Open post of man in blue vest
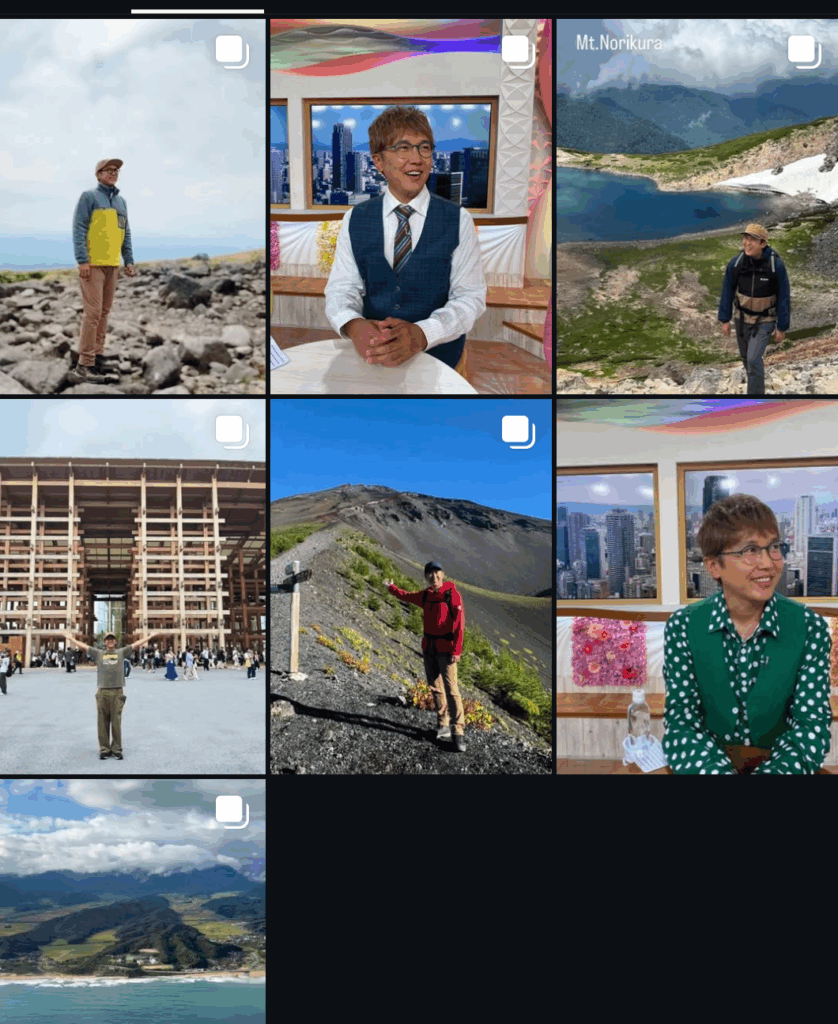The image size is (838, 1024). point(410,206)
